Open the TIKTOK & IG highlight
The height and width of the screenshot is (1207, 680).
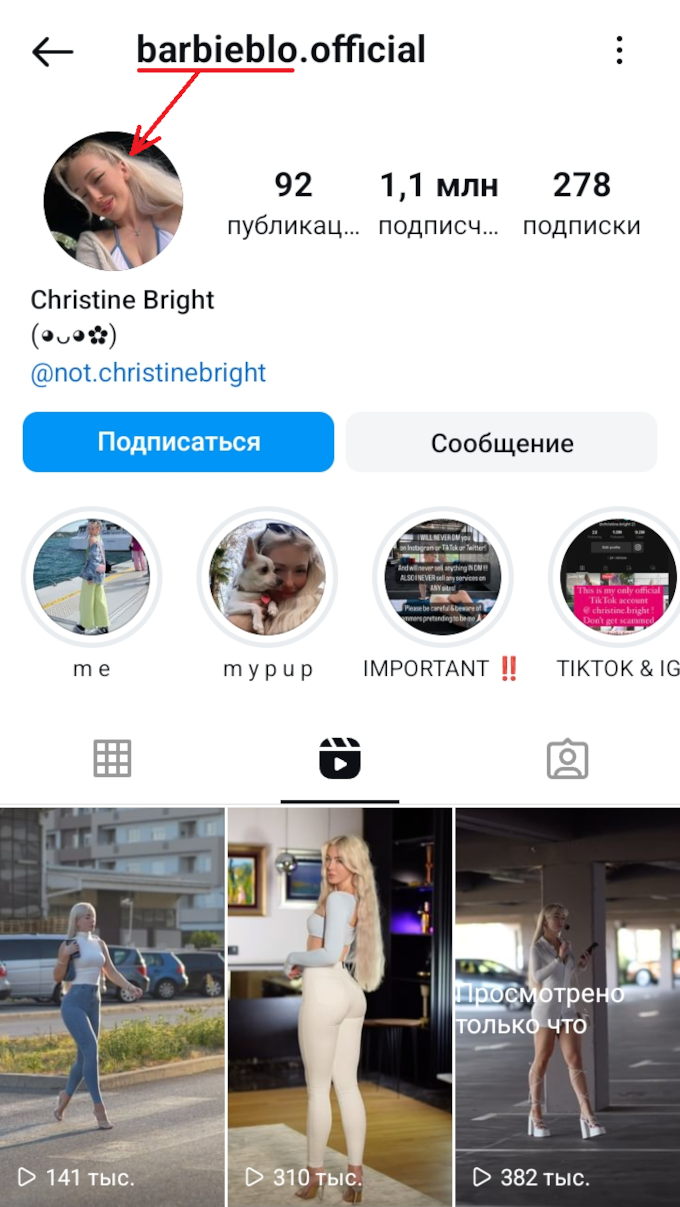pyautogui.click(x=617, y=578)
